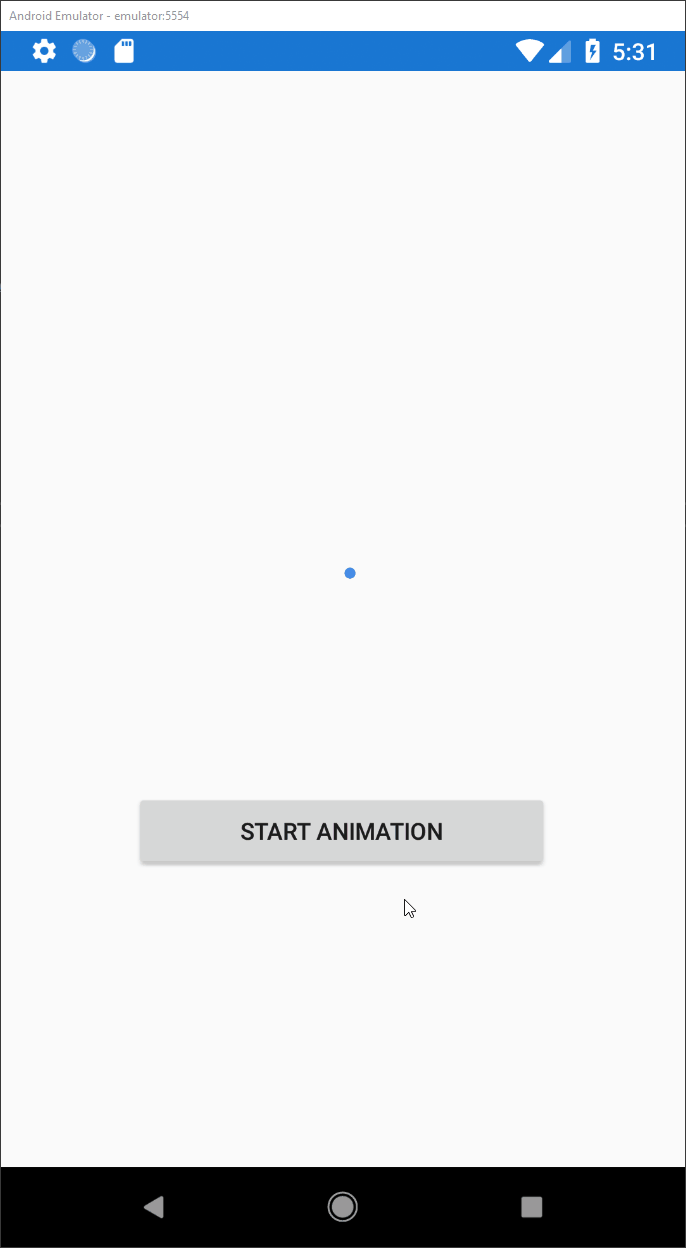The width and height of the screenshot is (686, 1248).
Task: Go back using the navigation bar
Action: point(153,1207)
